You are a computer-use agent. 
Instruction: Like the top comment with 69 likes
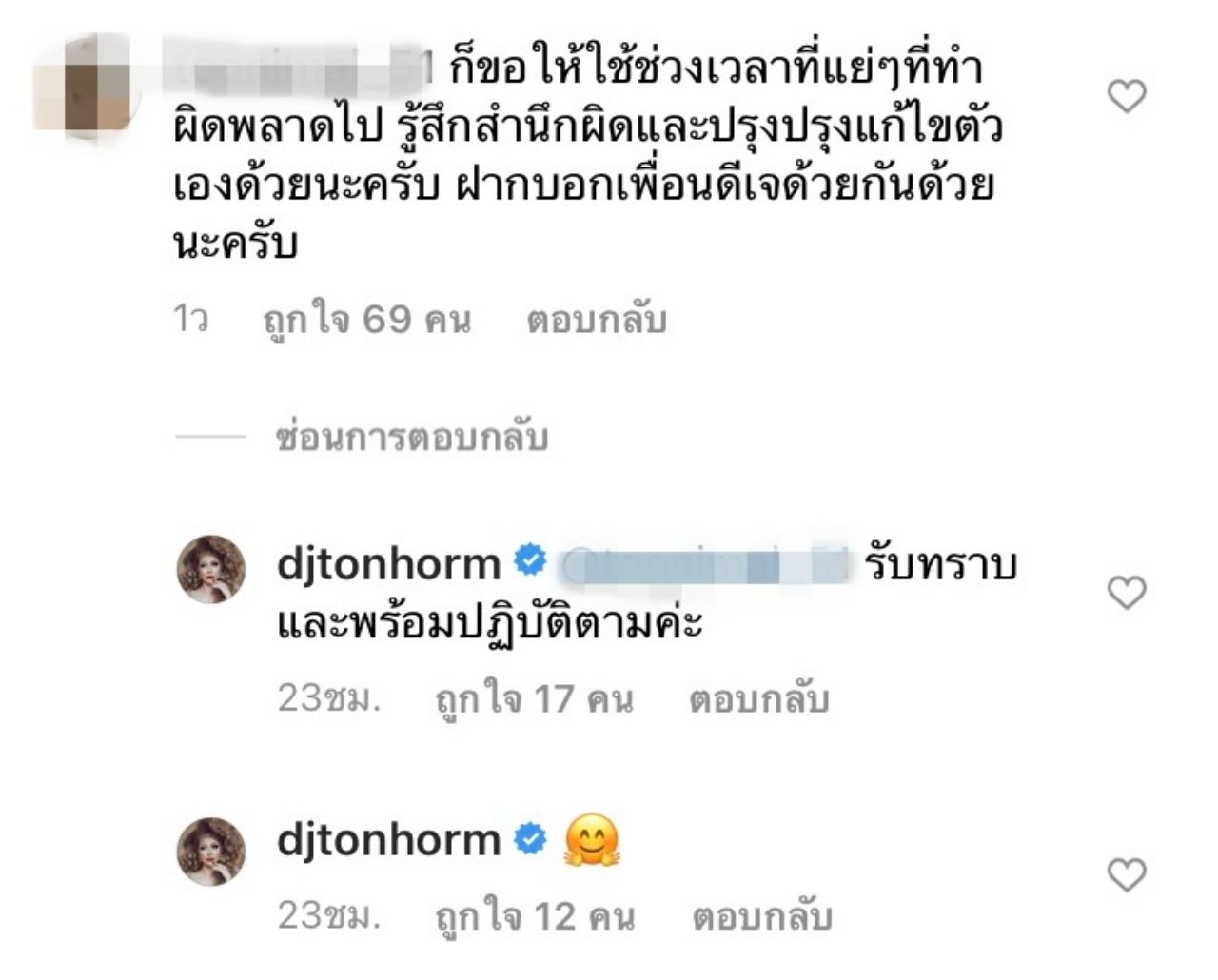tap(1127, 96)
